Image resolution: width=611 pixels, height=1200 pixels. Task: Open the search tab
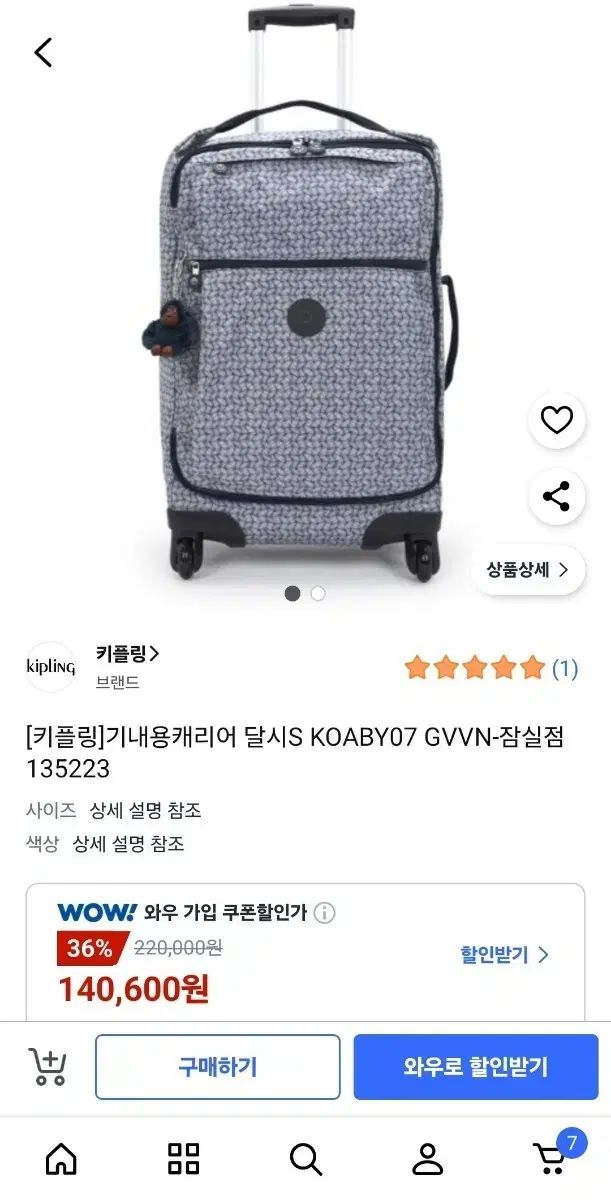pyautogui.click(x=305, y=1159)
